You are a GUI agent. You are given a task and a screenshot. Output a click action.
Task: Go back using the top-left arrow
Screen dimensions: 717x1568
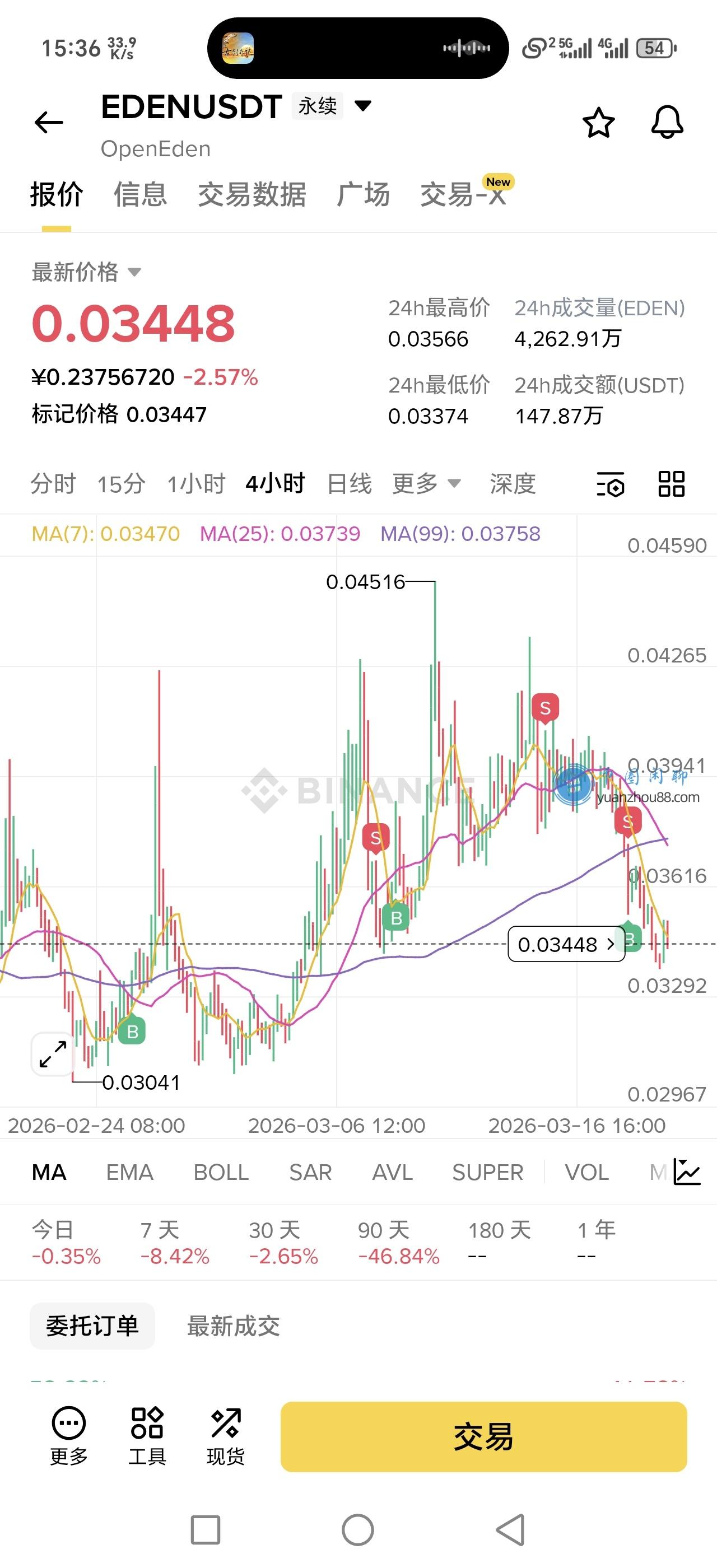(49, 122)
